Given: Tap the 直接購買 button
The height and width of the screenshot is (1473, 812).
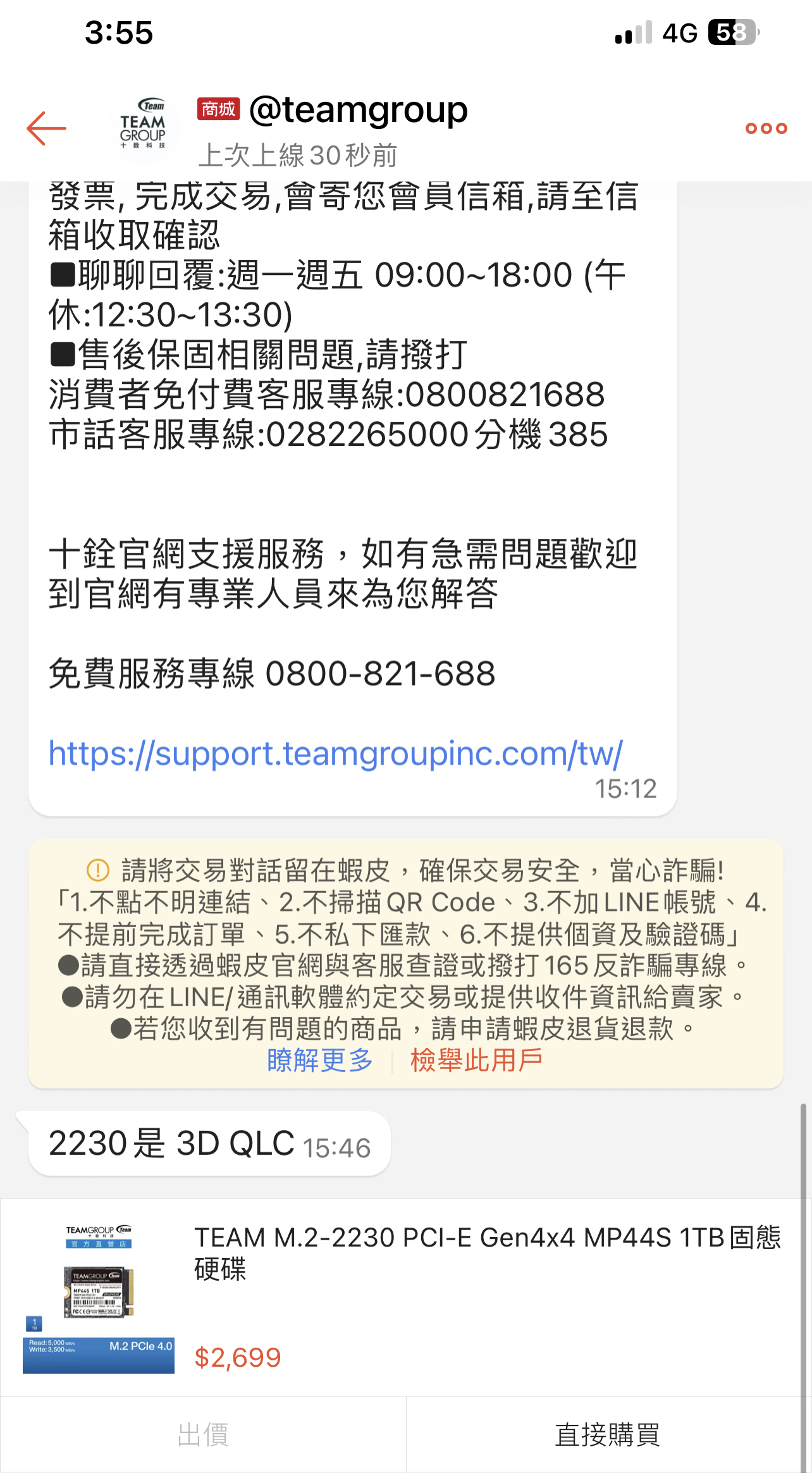Looking at the screenshot, I should coord(607,1434).
